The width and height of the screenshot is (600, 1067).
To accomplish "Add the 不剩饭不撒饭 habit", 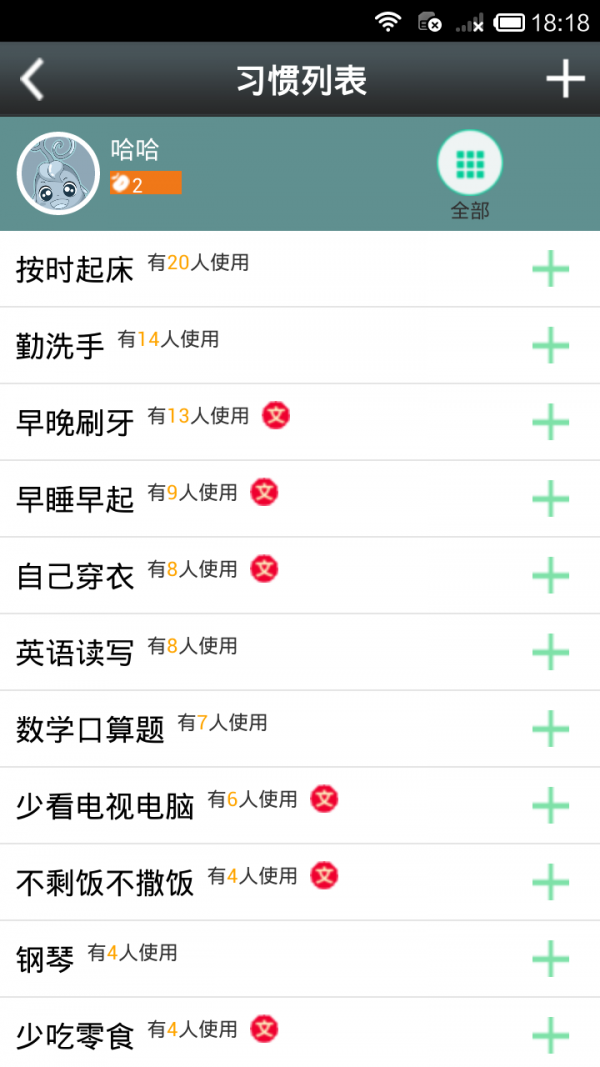I will click(x=550, y=882).
